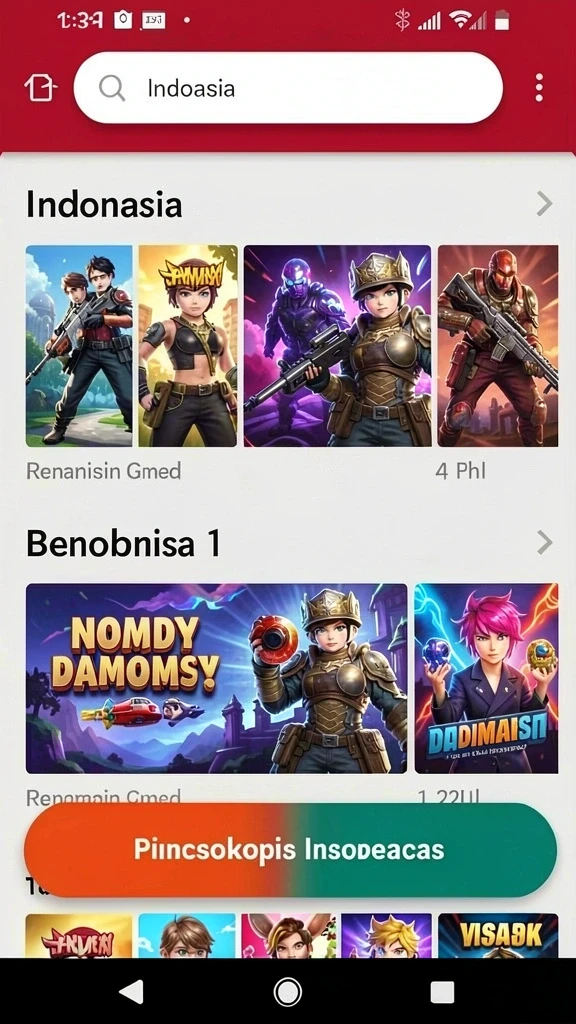Open the three-dot overflow menu

tap(539, 88)
